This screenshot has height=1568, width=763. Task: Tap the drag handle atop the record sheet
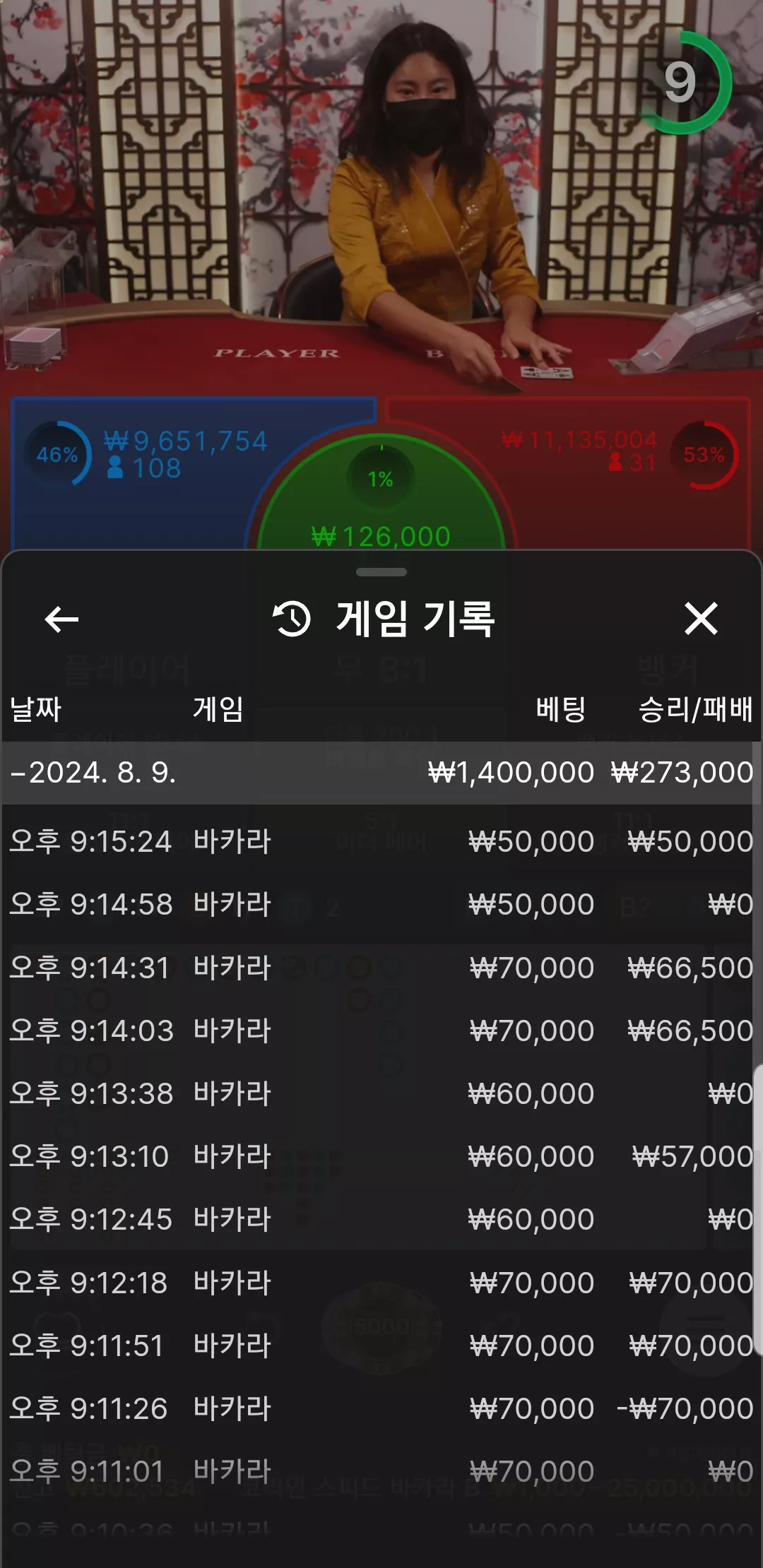[381, 572]
